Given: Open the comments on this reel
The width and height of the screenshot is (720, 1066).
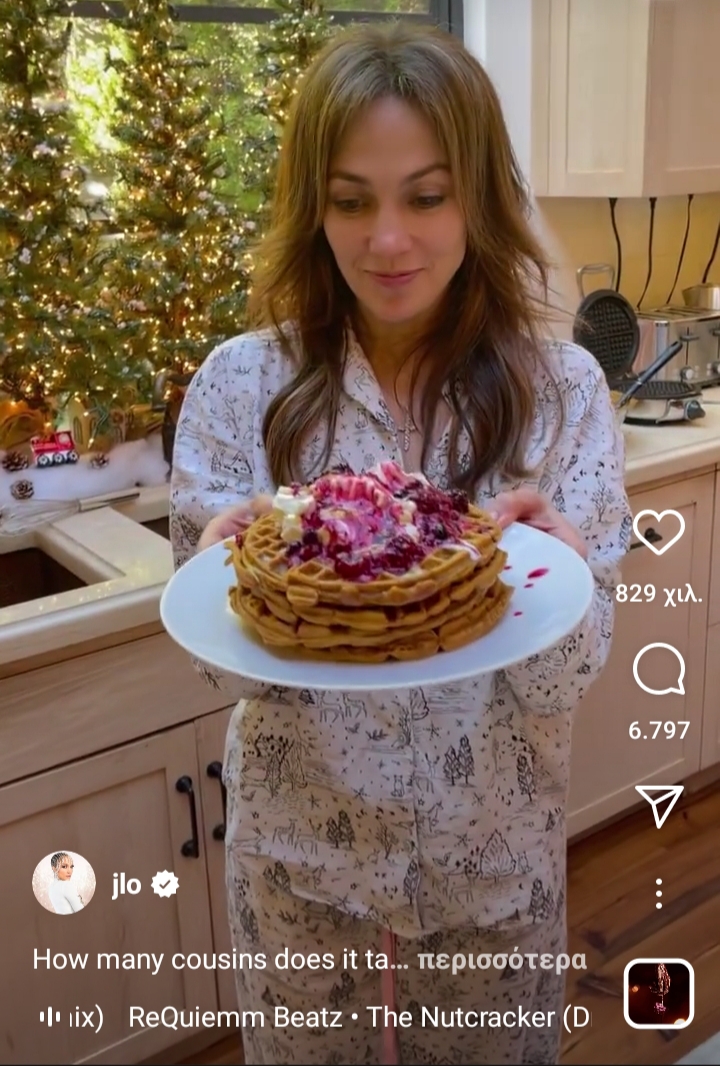Looking at the screenshot, I should (x=659, y=669).
